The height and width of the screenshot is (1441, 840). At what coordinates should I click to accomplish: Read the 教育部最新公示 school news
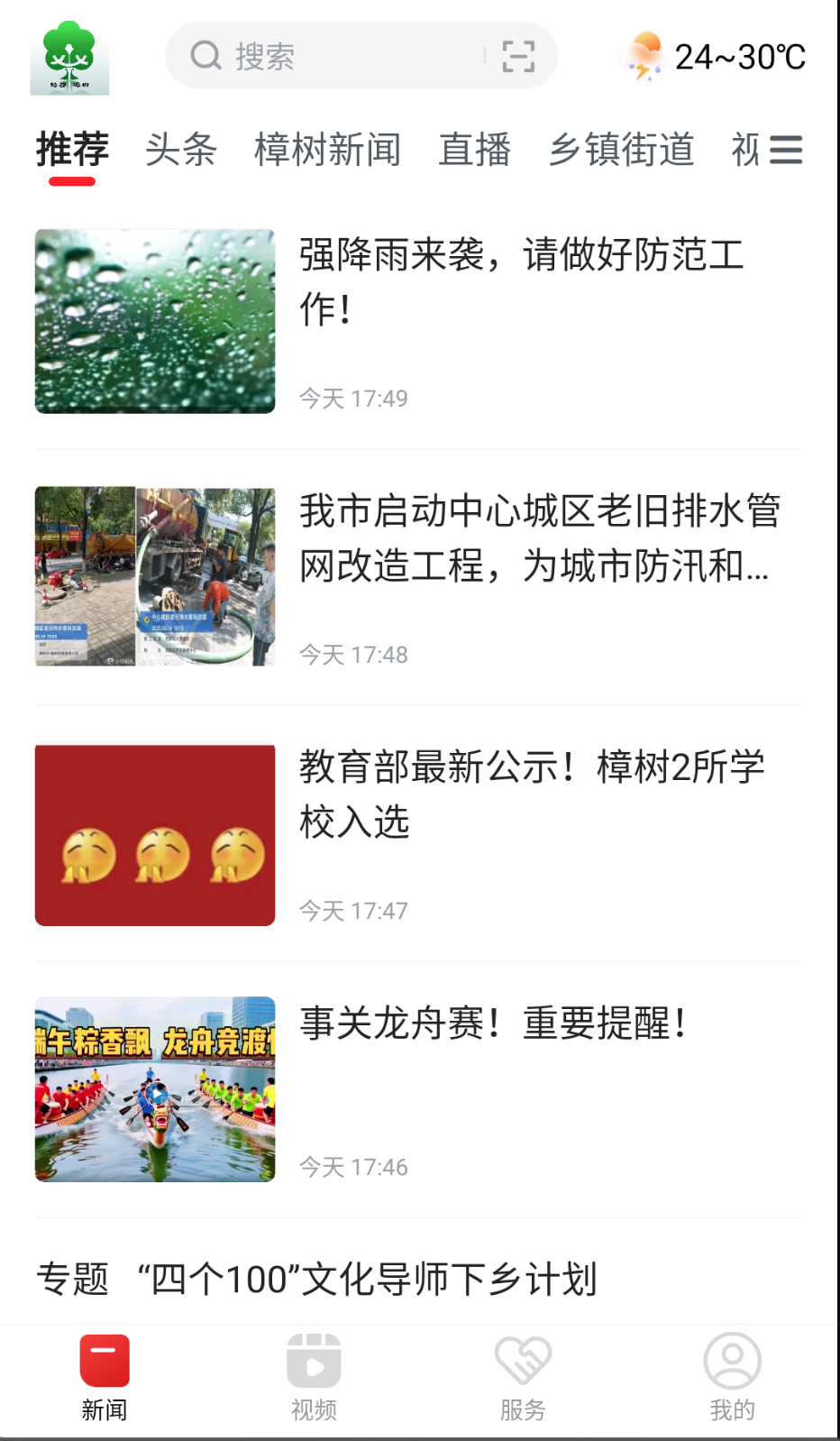pos(532,794)
